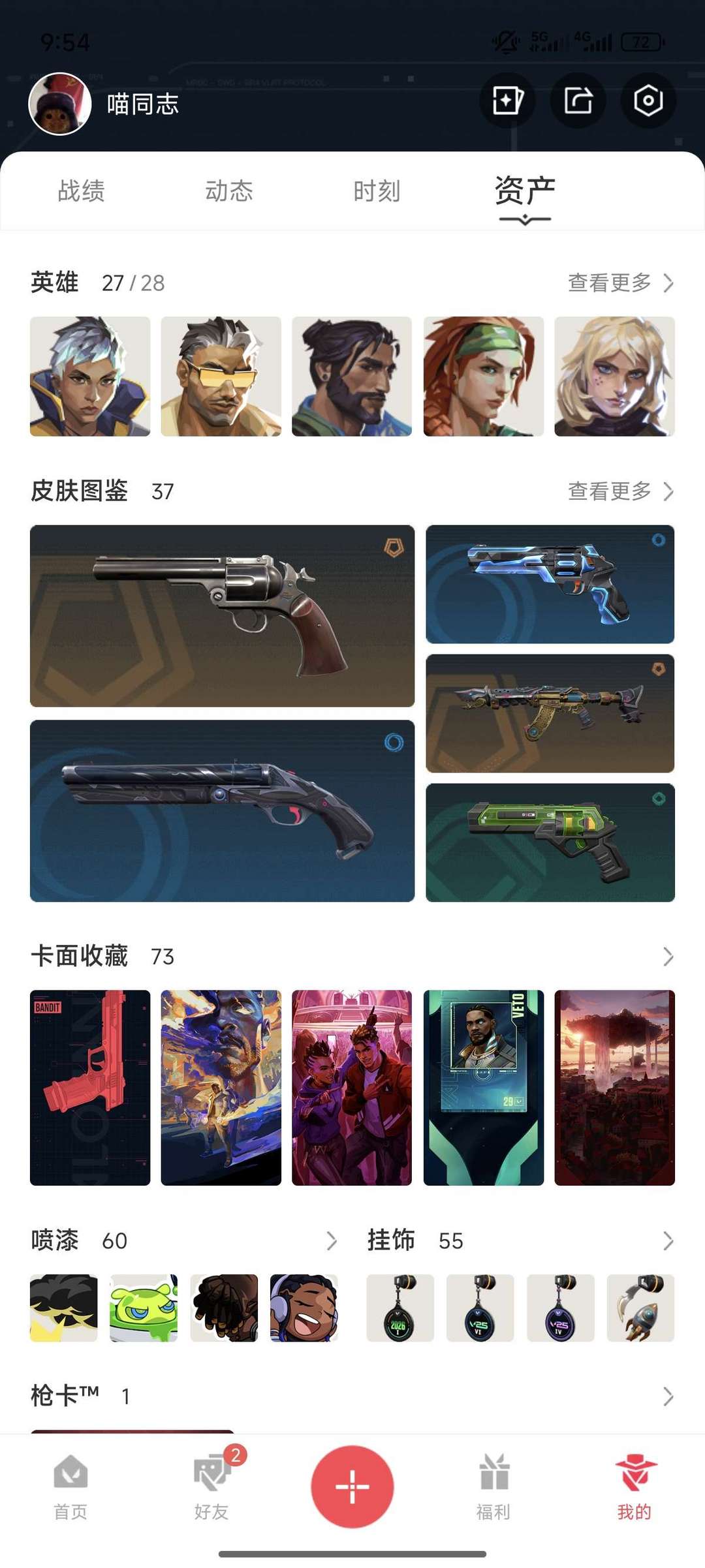Switch to the 战绩 tab
The width and height of the screenshot is (705, 1568).
80,191
